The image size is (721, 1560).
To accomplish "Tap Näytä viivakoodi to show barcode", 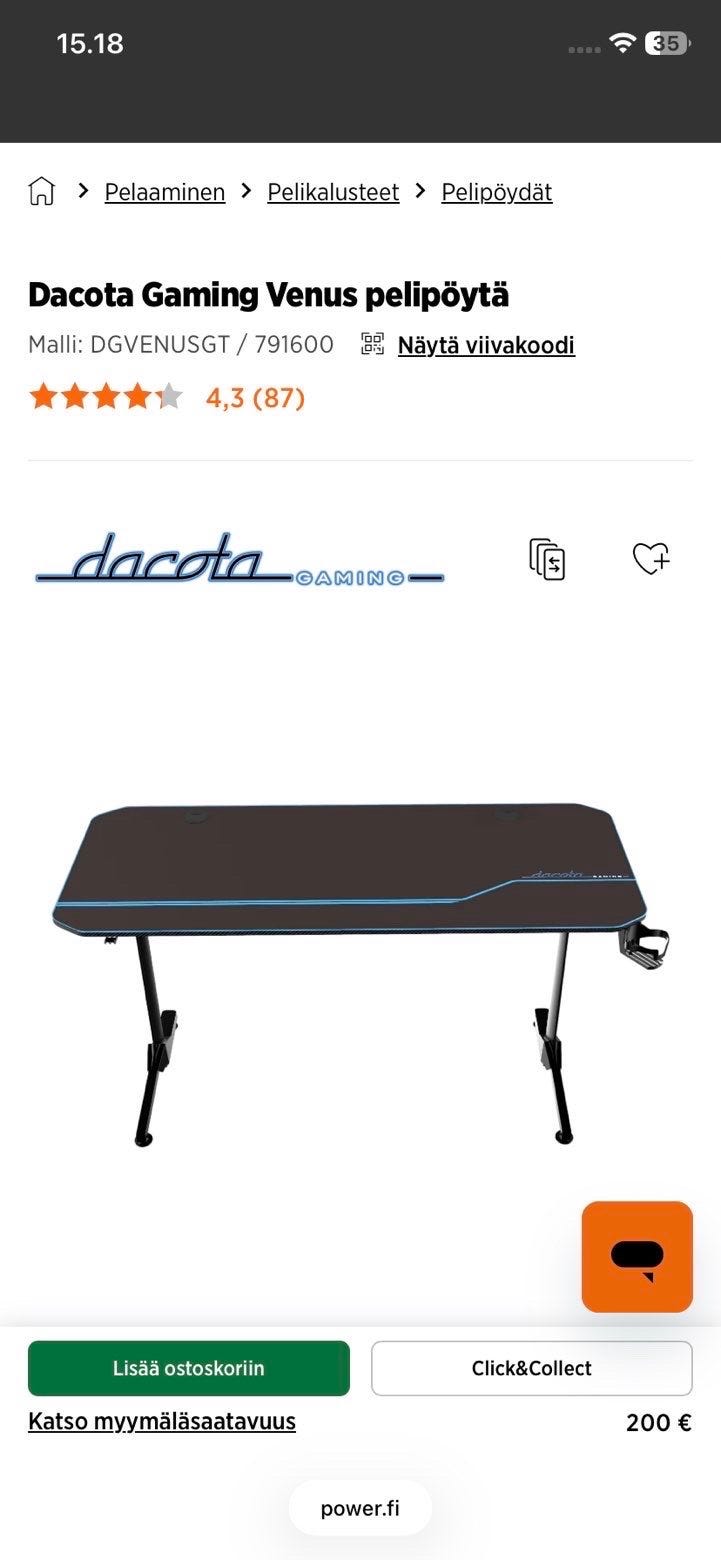I will (486, 345).
